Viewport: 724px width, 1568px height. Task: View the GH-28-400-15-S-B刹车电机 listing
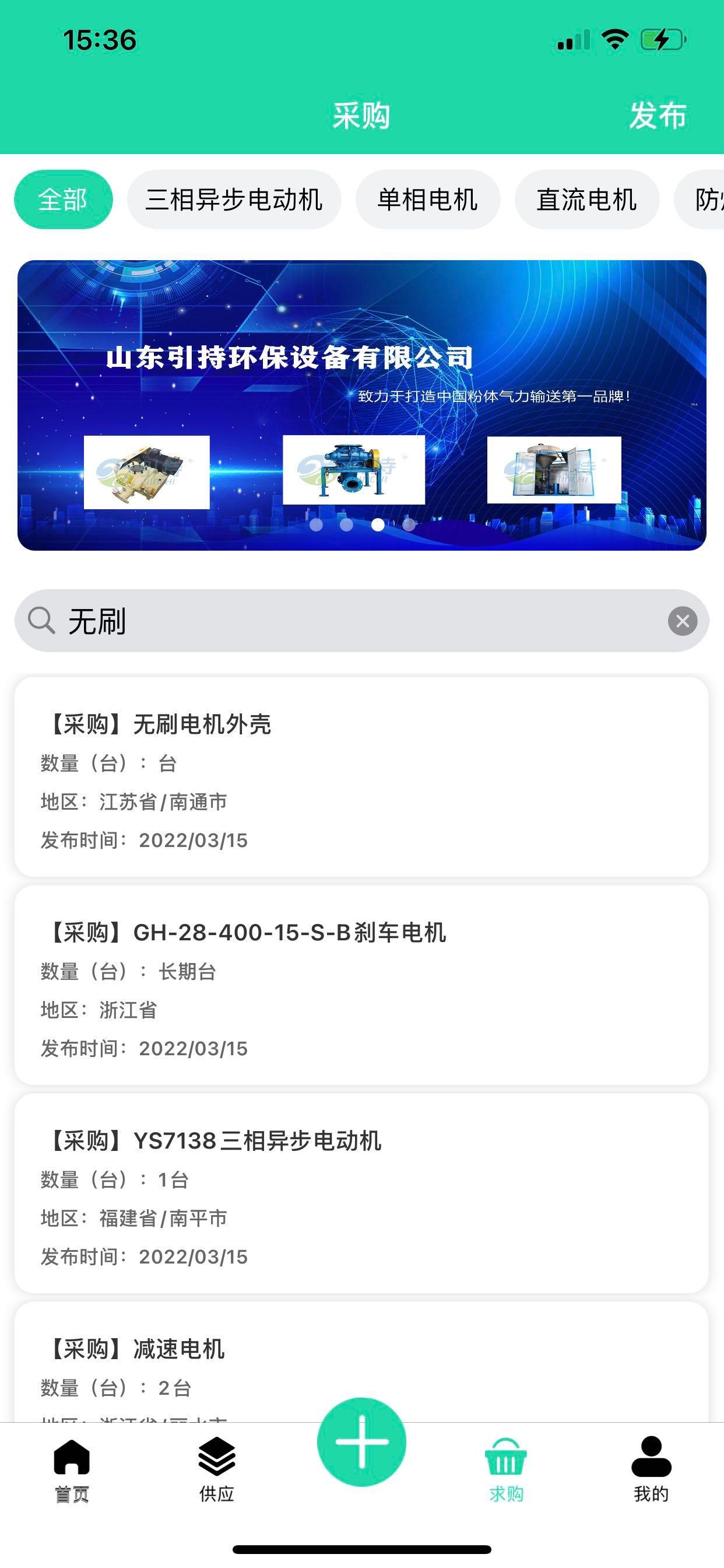click(361, 985)
